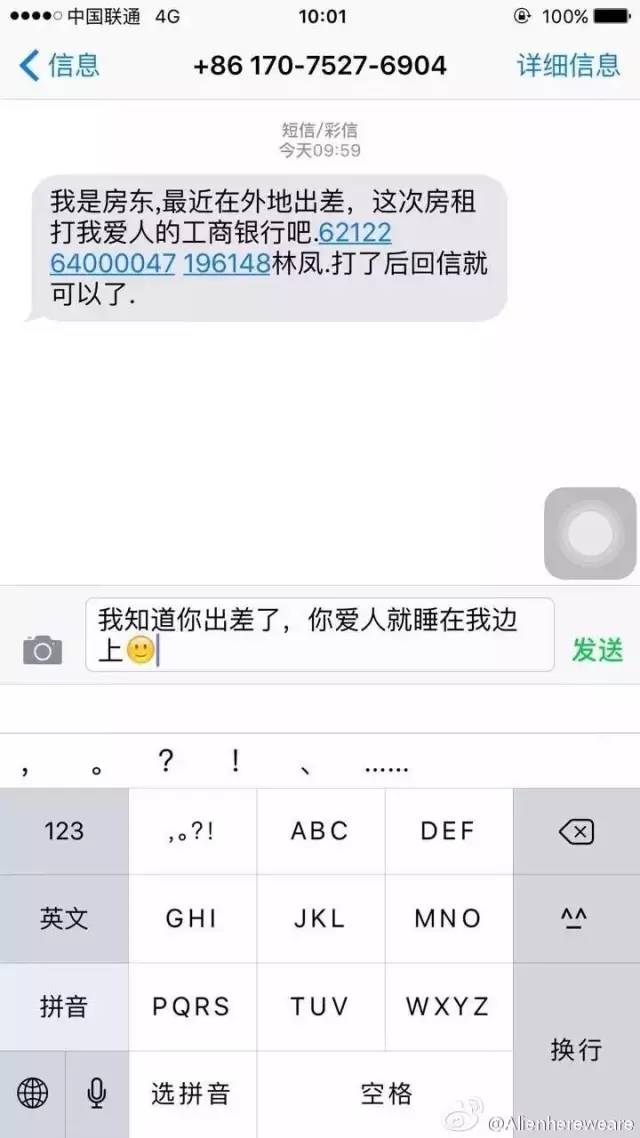Open the camera attachment icon
This screenshot has width=640, height=1138.
[x=42, y=651]
